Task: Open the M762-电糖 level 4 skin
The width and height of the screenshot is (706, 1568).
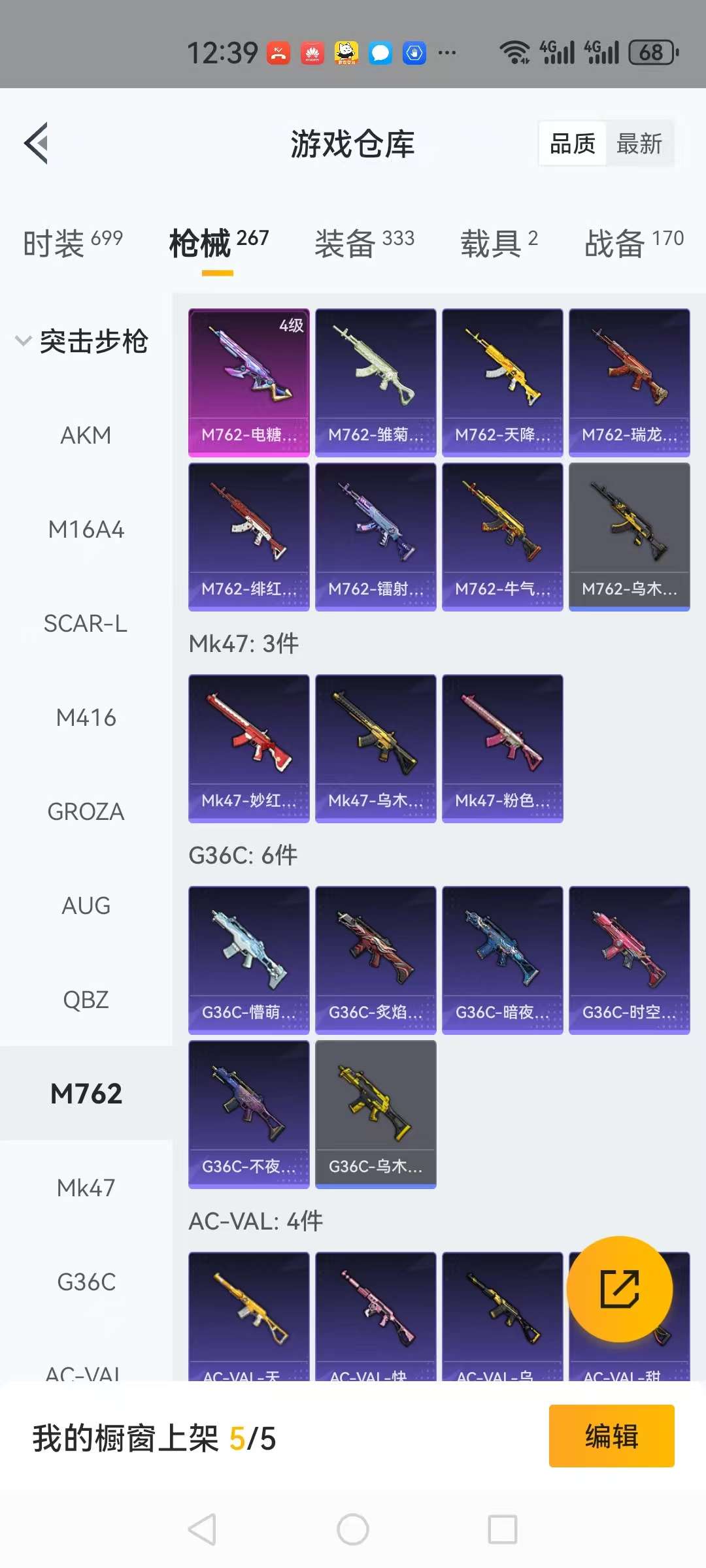Action: tap(248, 382)
